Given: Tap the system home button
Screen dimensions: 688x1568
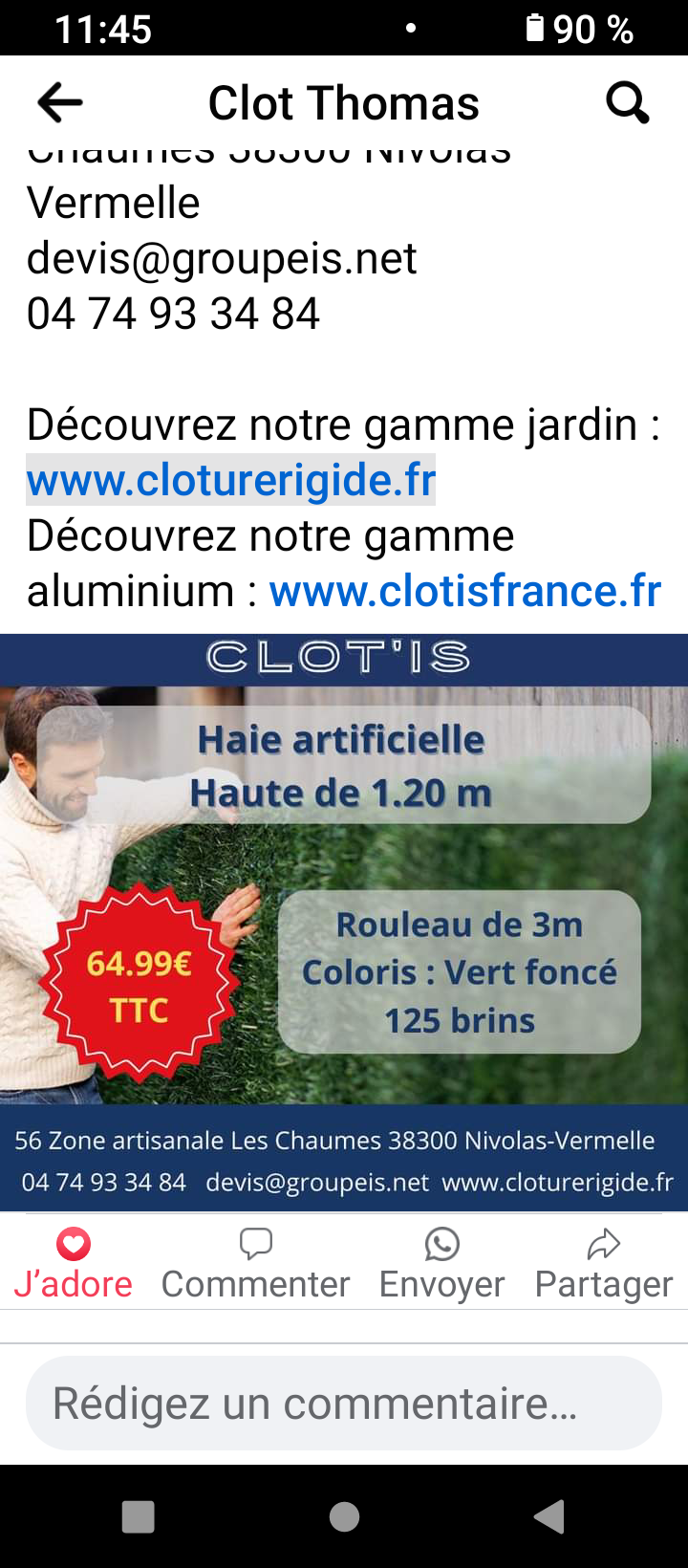Looking at the screenshot, I should point(344,1516).
